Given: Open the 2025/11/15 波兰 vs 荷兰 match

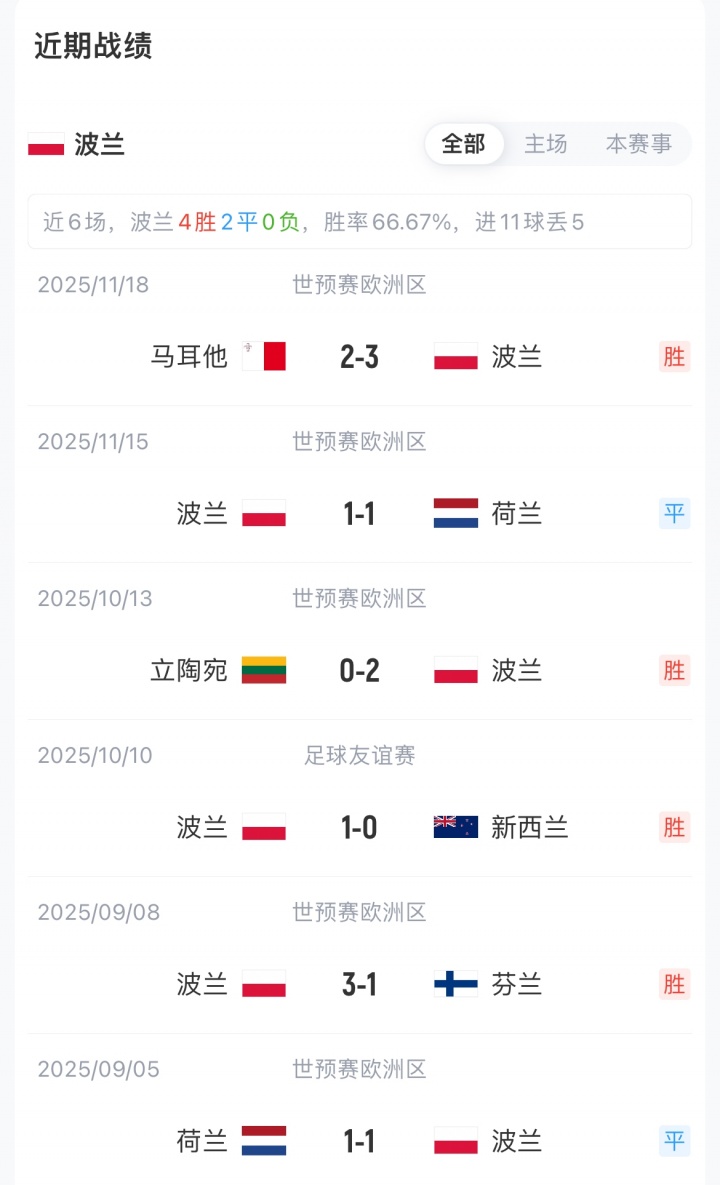Looking at the screenshot, I should coord(359,513).
